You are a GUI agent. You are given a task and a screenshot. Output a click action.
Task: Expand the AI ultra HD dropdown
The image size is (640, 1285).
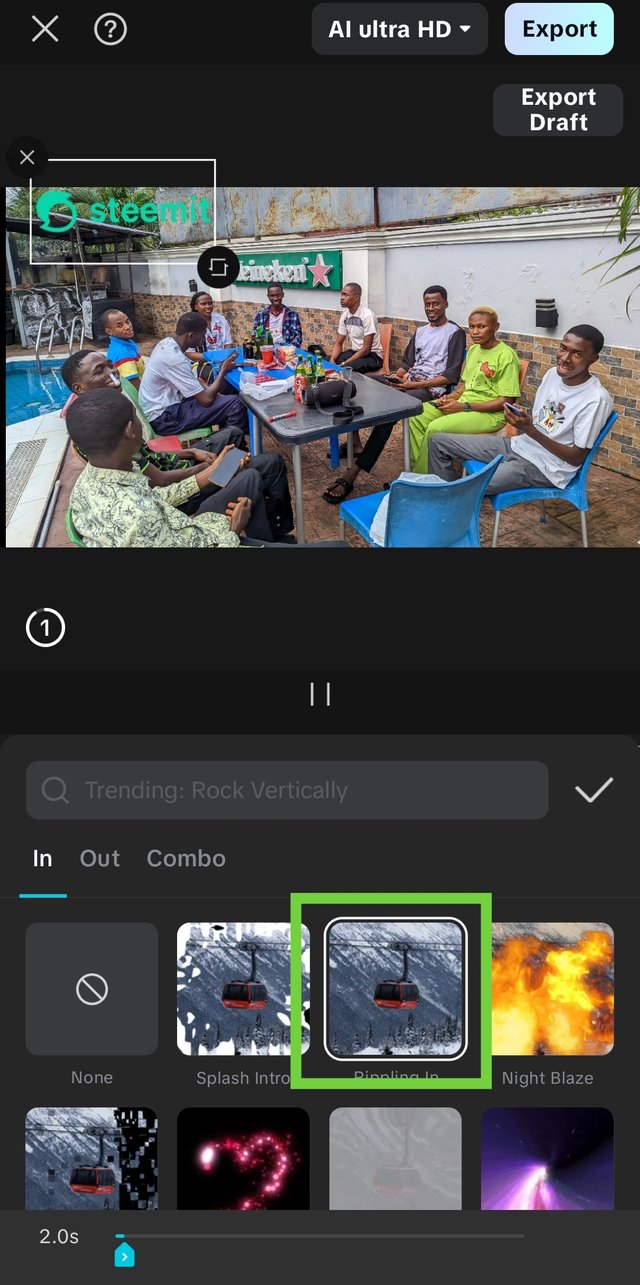399,29
